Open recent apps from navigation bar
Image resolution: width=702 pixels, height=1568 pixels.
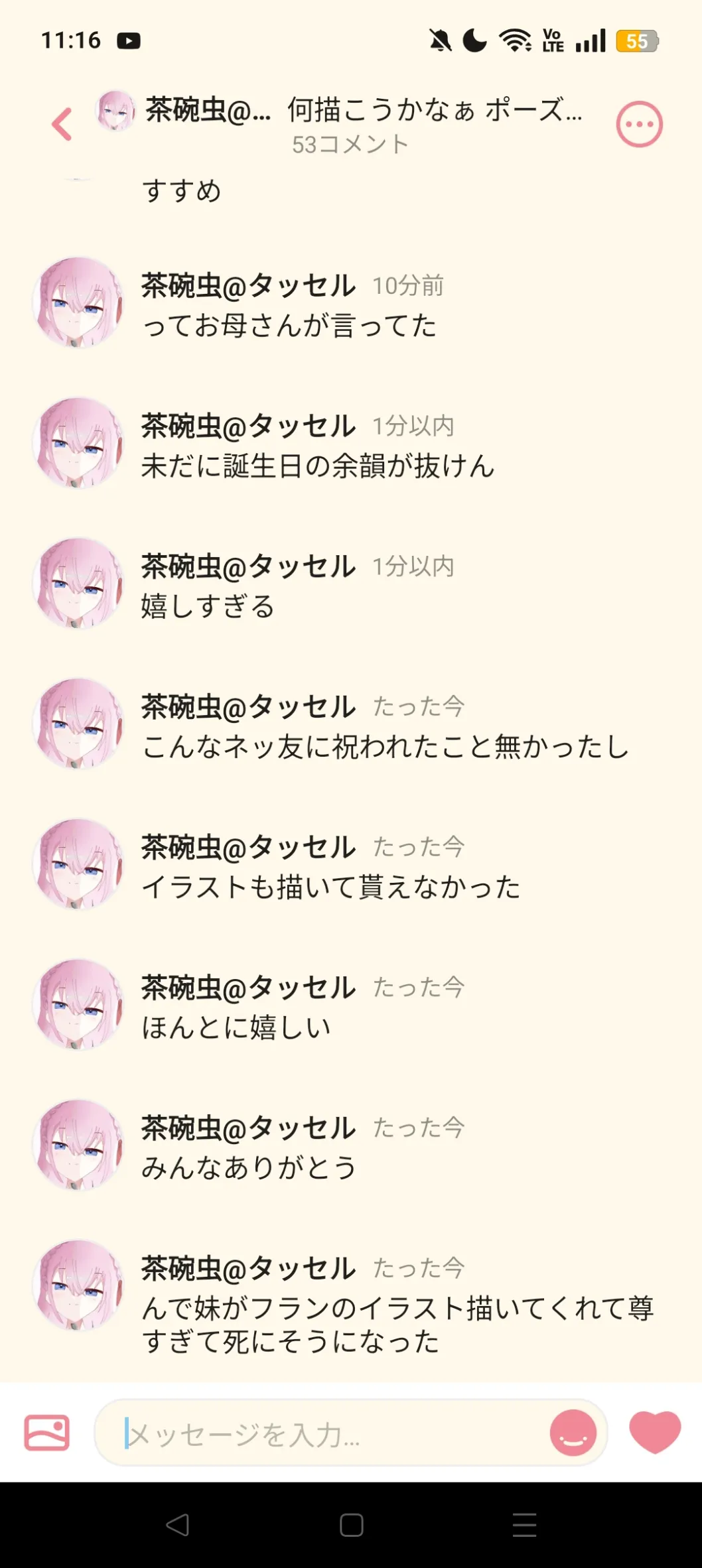(524, 1525)
